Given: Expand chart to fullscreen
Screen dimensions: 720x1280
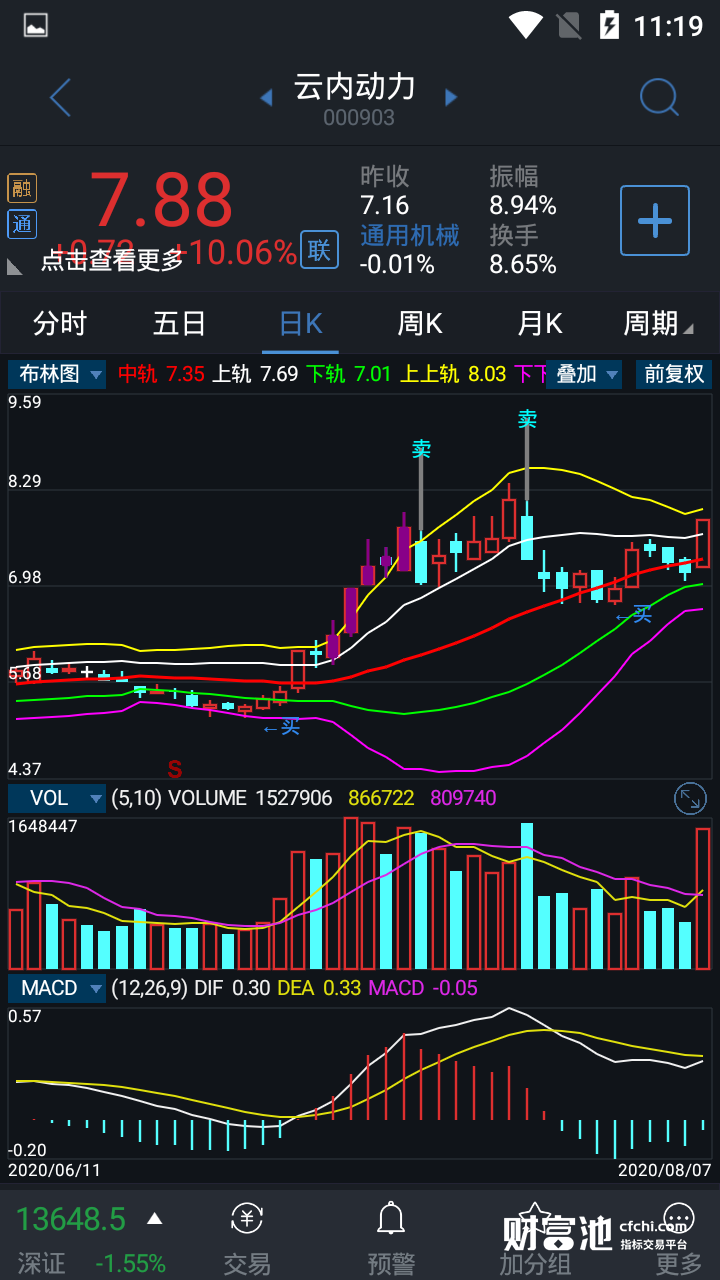Looking at the screenshot, I should click(x=690, y=797).
